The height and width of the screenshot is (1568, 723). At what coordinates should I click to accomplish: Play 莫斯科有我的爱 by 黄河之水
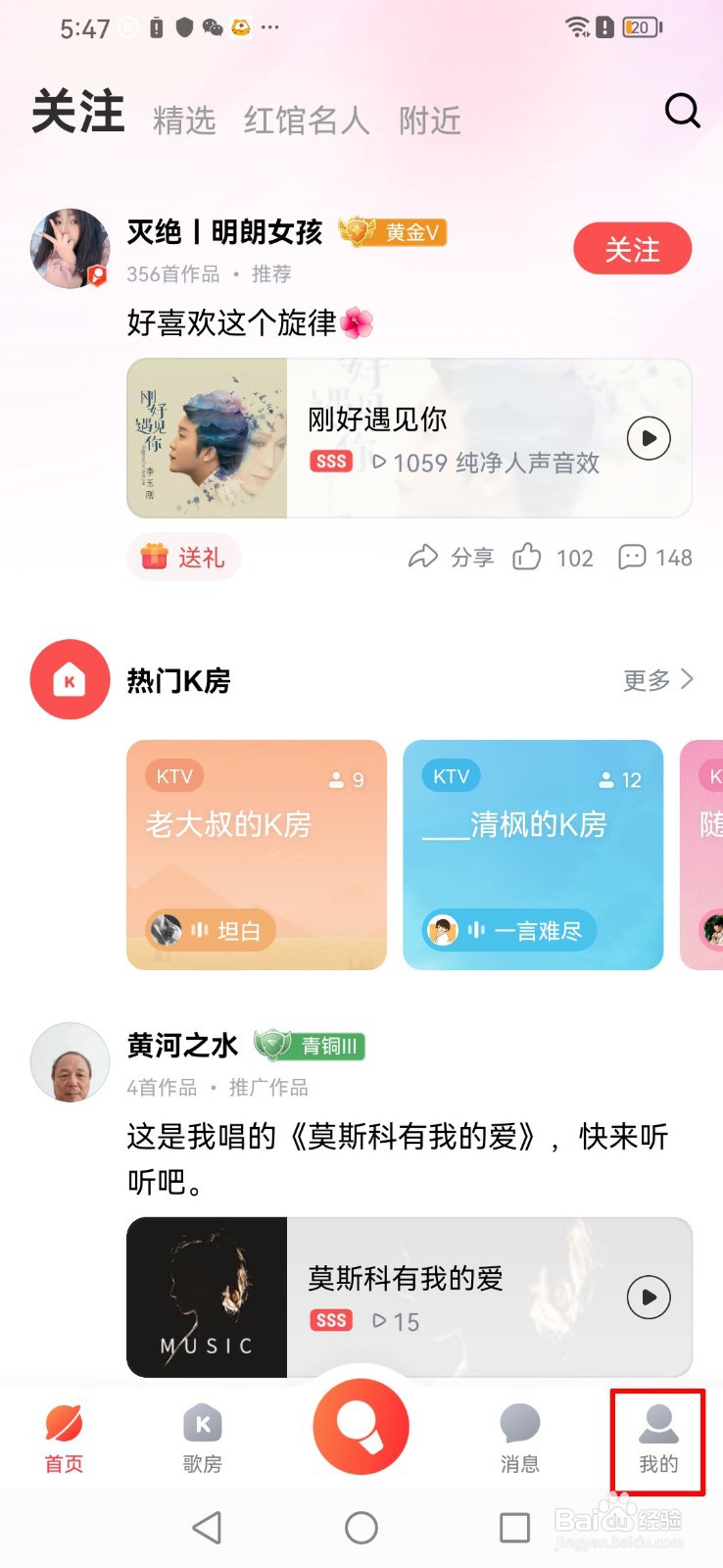tap(647, 1297)
